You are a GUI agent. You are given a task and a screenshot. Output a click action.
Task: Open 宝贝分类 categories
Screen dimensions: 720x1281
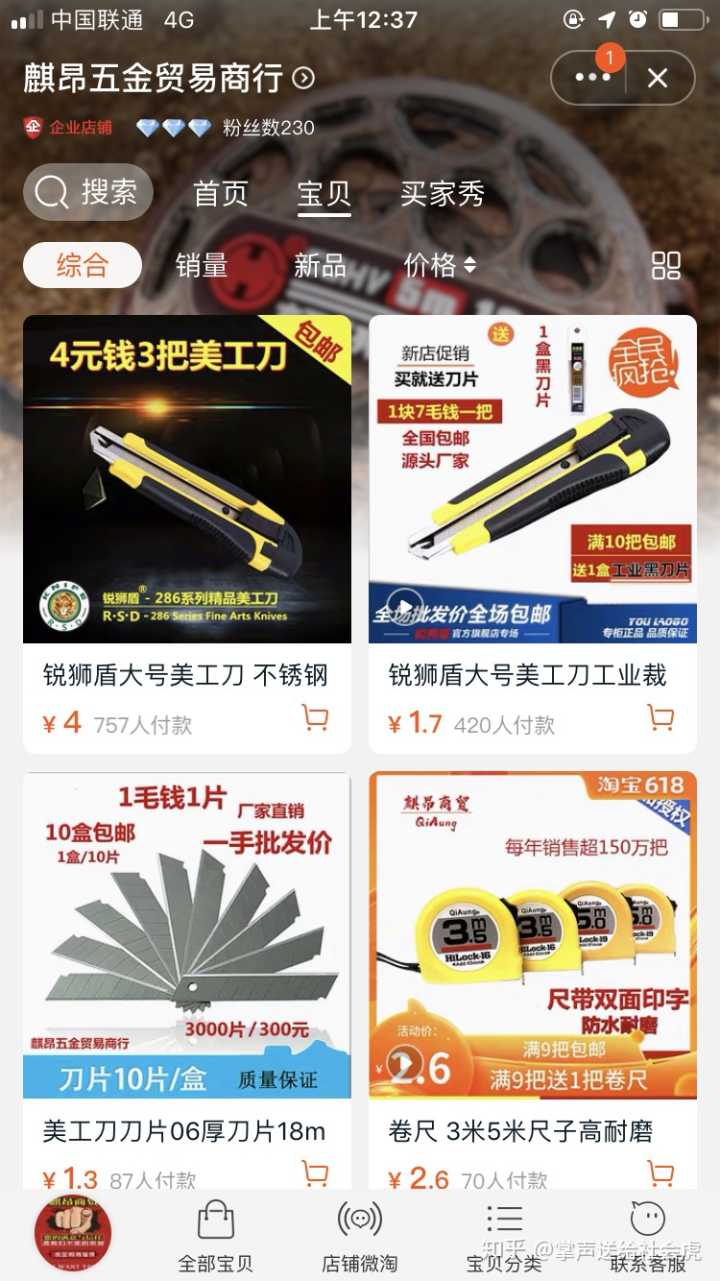[504, 1235]
